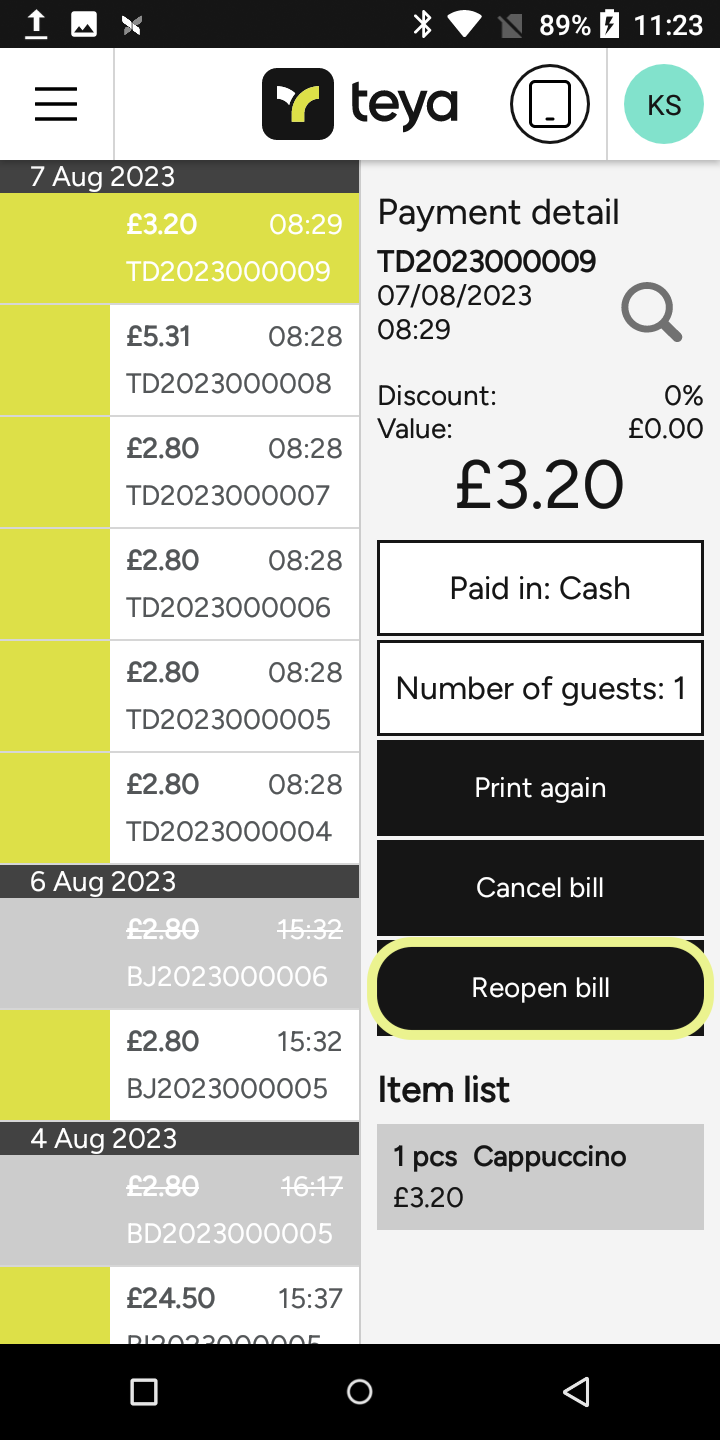Select payment TD2023000008 for £5.31
Screen dimensions: 720x1440
180,360
